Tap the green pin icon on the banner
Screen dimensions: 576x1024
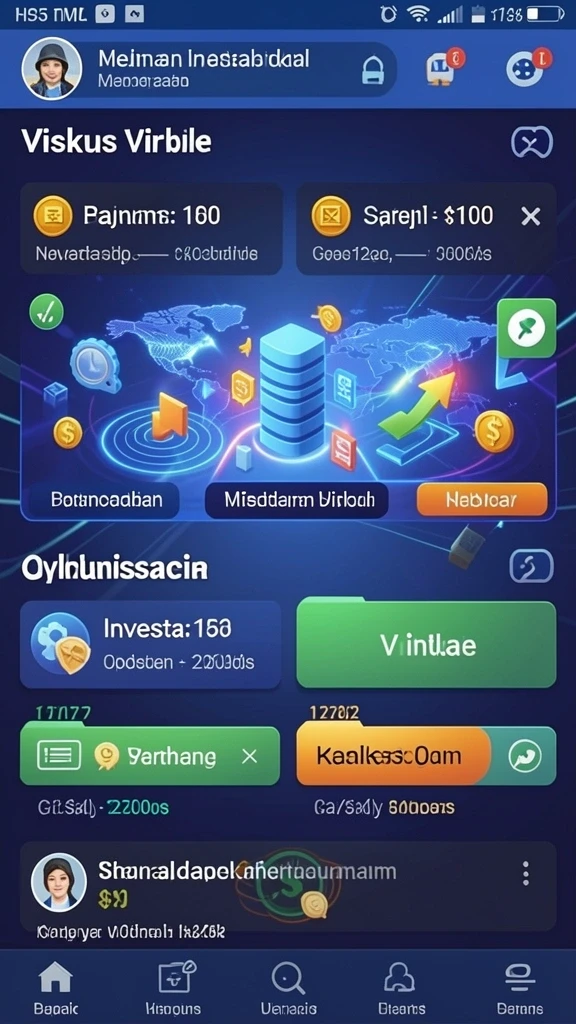(526, 328)
